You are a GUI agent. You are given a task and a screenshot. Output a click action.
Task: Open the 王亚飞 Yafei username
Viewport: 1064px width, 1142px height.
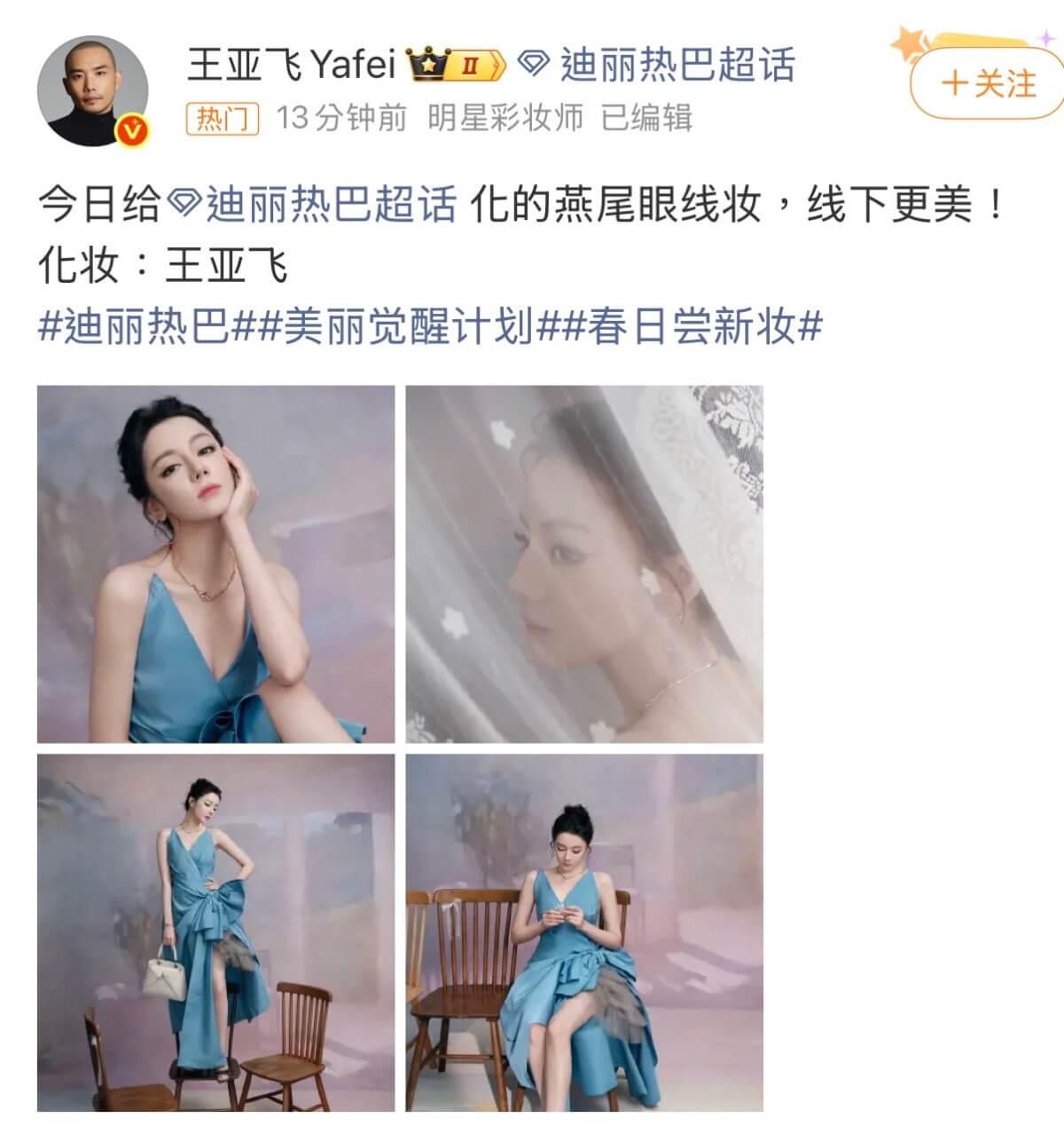point(291,66)
